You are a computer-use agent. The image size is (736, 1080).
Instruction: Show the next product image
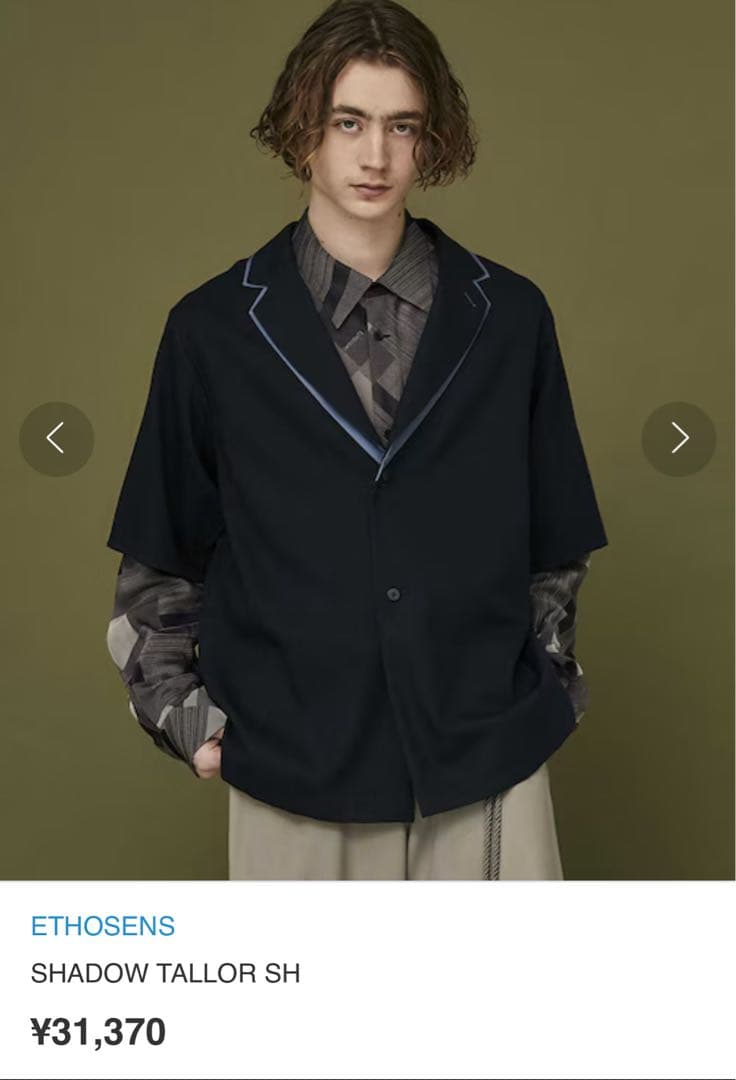coord(679,439)
